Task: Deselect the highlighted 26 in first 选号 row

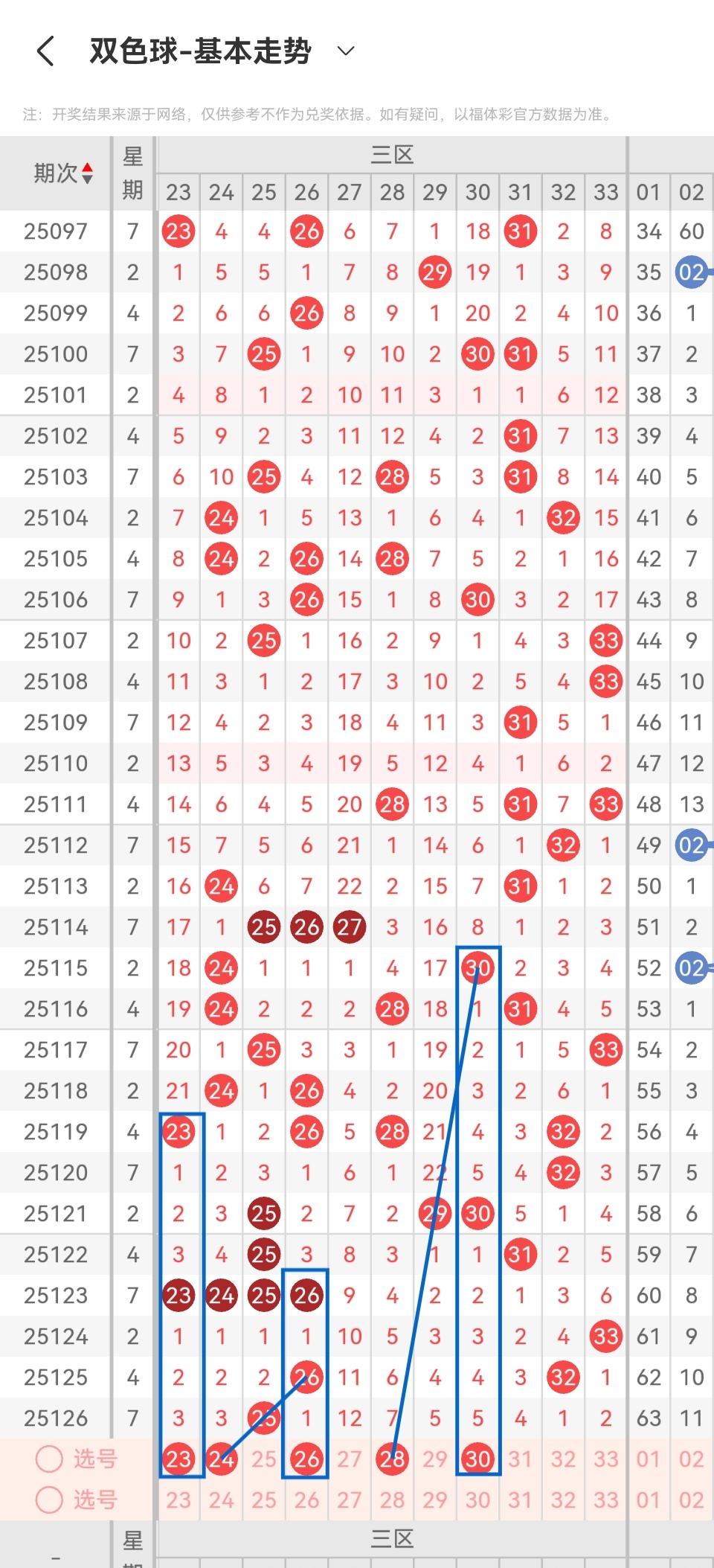Action: [x=306, y=1459]
